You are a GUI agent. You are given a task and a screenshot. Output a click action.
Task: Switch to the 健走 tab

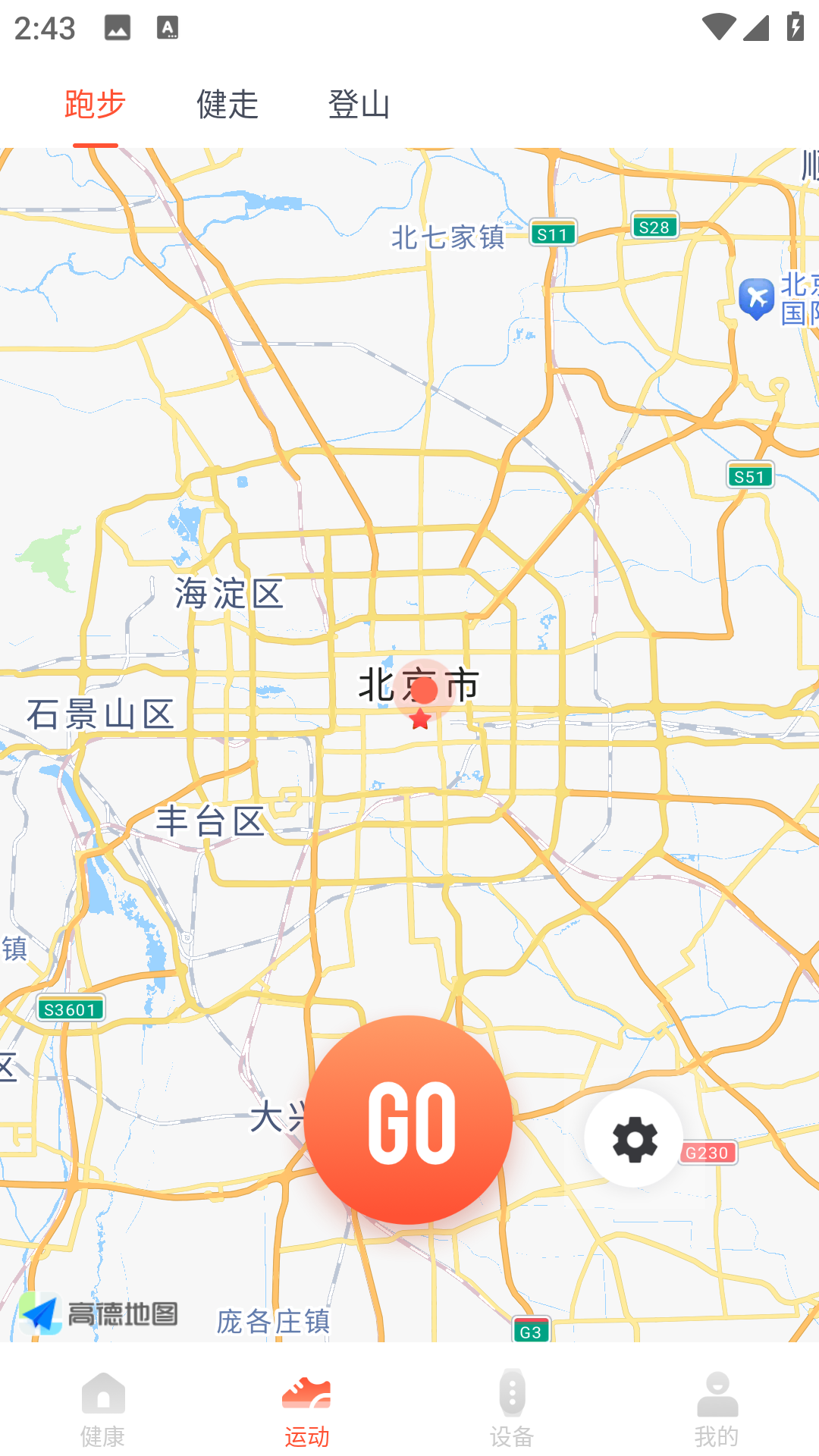pyautogui.click(x=227, y=105)
